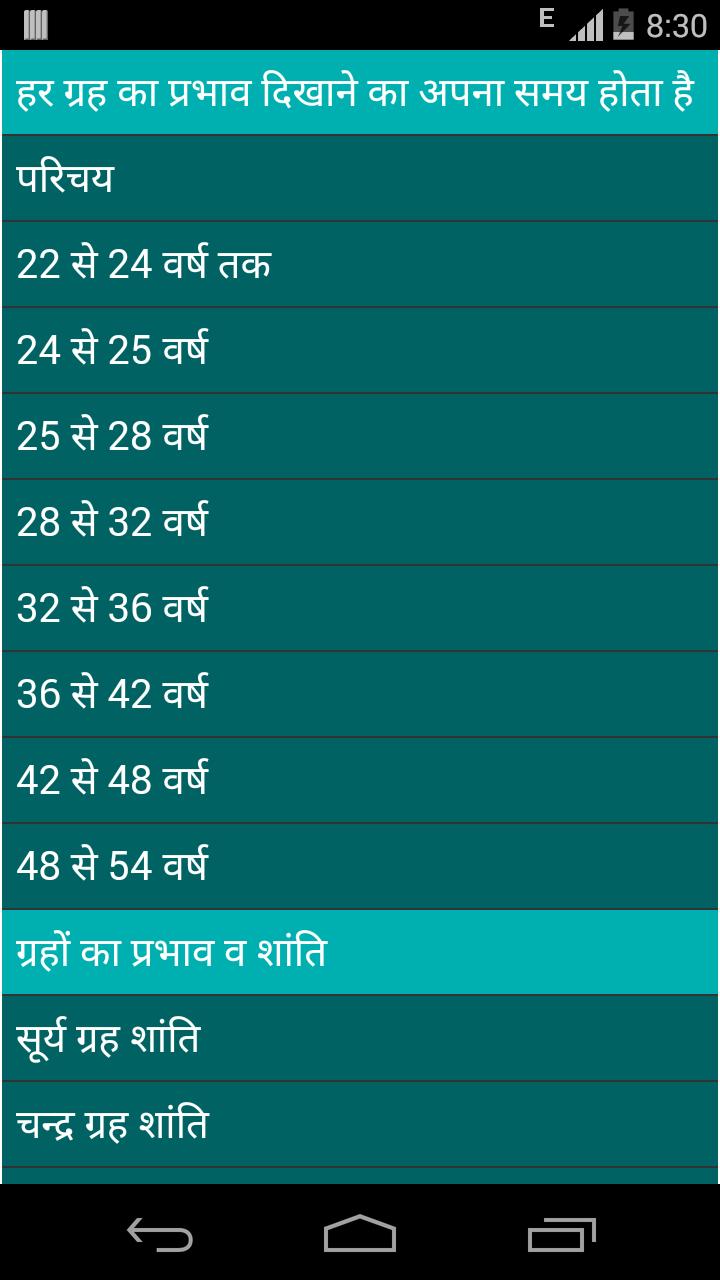Screen dimensions: 720x1280
Task: Open the 28 से 32 वर्ष section
Action: pos(360,521)
